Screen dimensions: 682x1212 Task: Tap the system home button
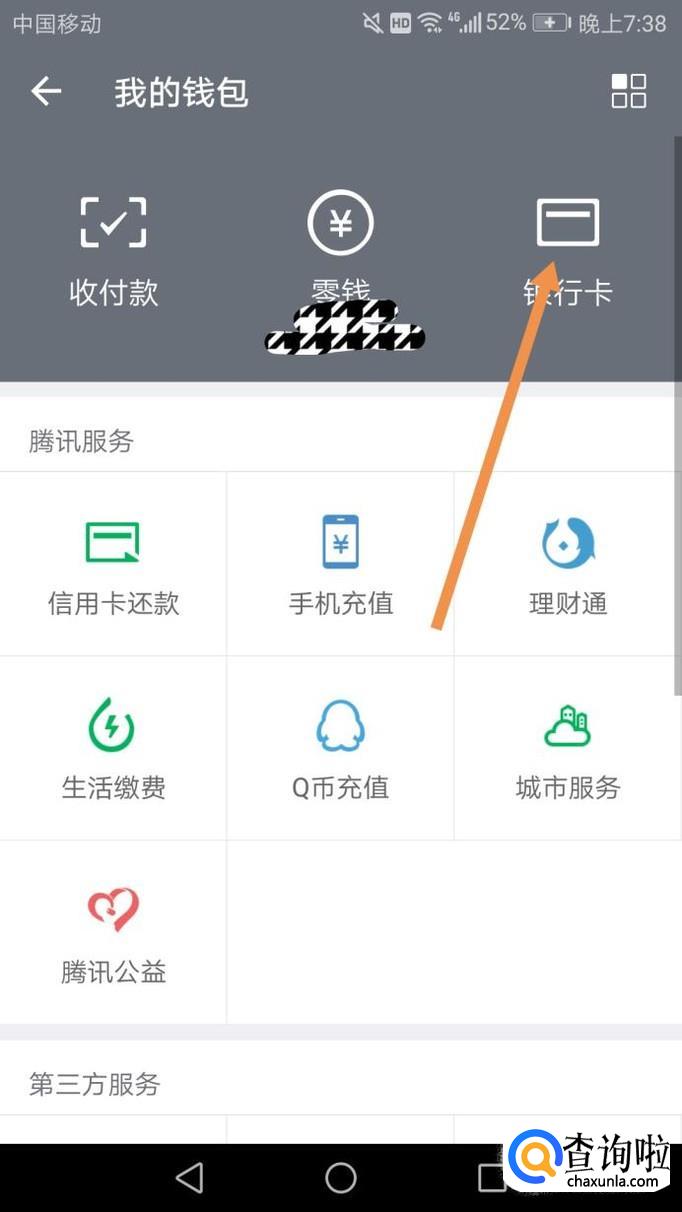click(340, 1178)
